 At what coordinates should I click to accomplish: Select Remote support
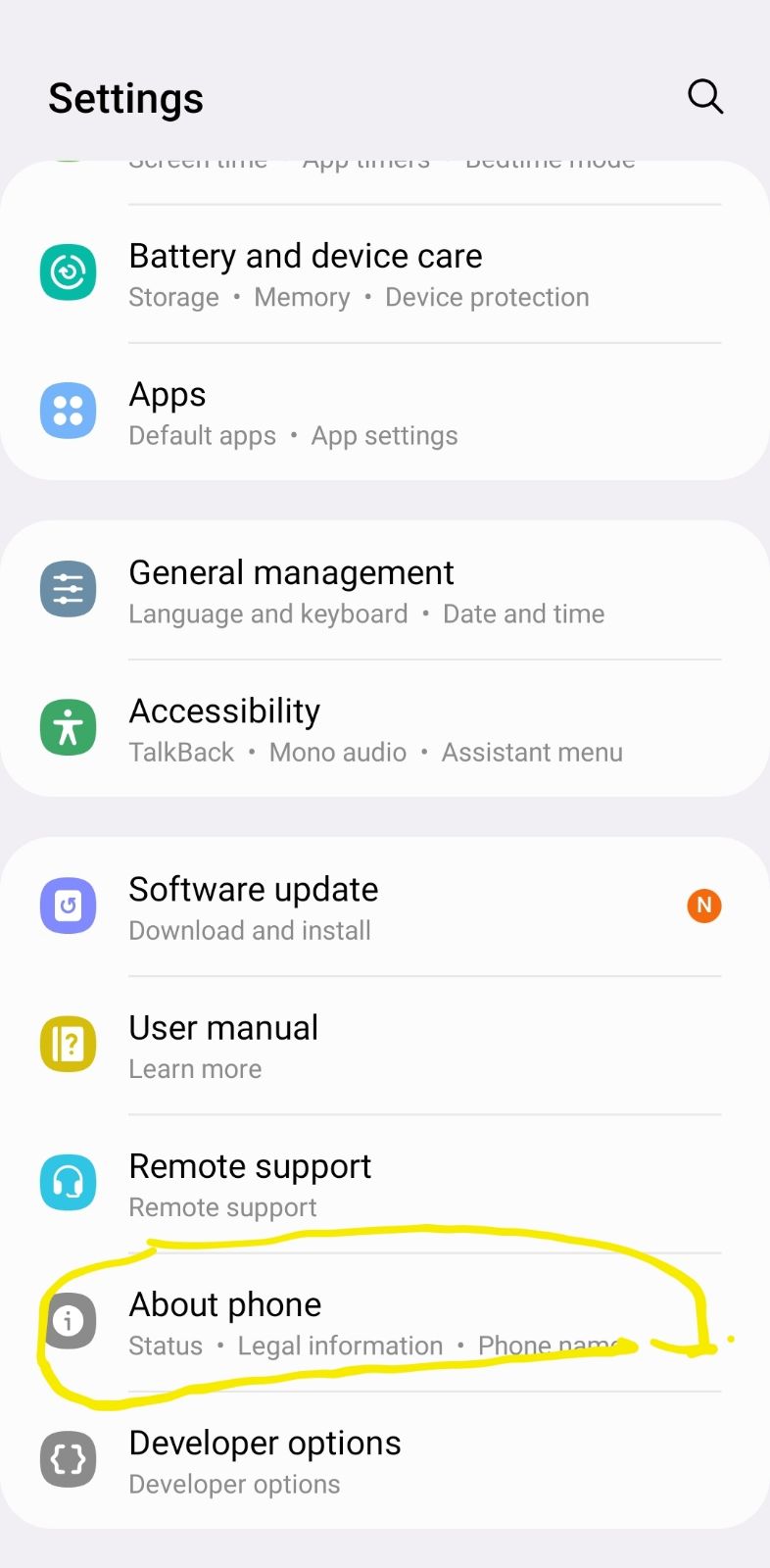[385, 1184]
